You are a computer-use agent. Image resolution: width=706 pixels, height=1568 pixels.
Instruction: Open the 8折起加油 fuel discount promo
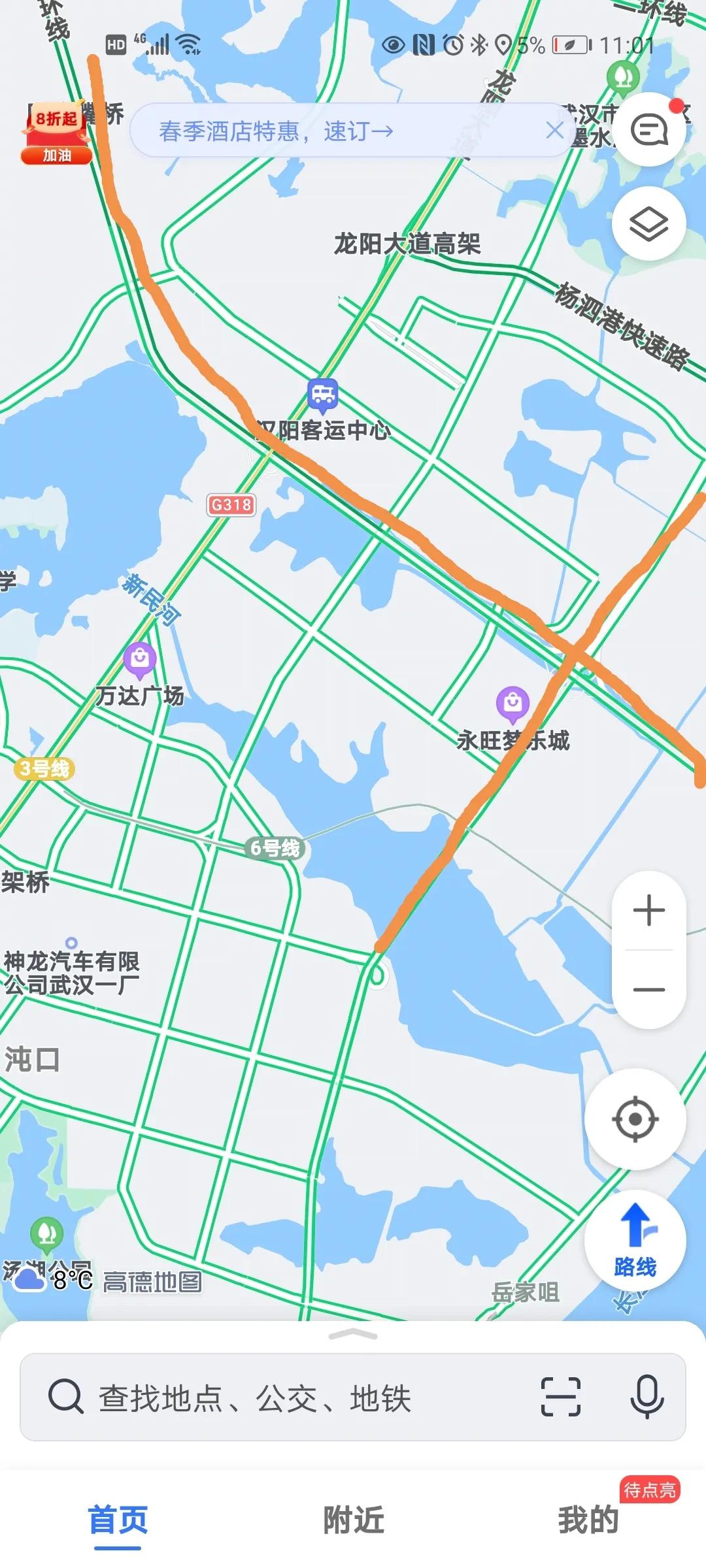tap(58, 131)
